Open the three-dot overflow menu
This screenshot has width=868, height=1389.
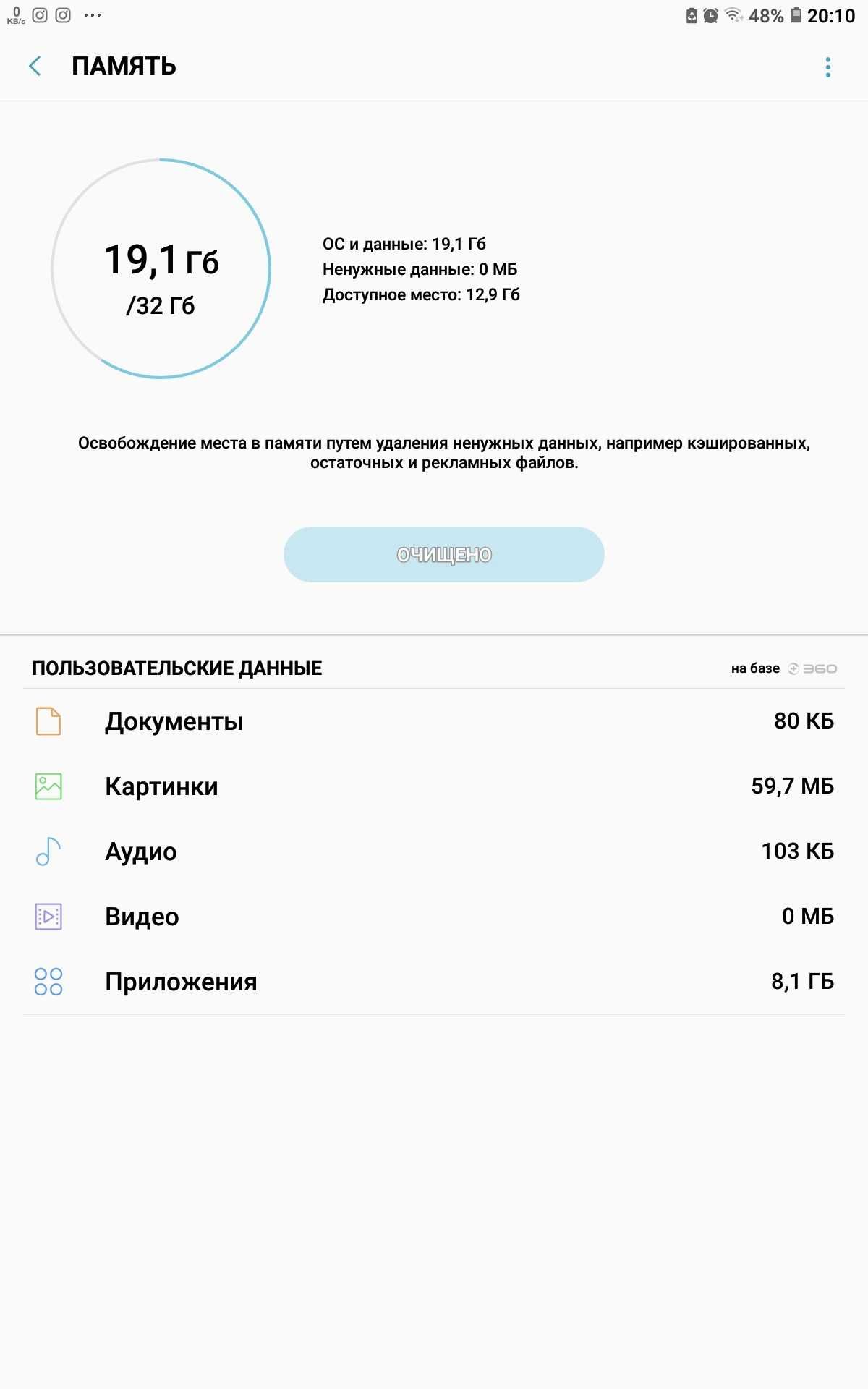[827, 67]
